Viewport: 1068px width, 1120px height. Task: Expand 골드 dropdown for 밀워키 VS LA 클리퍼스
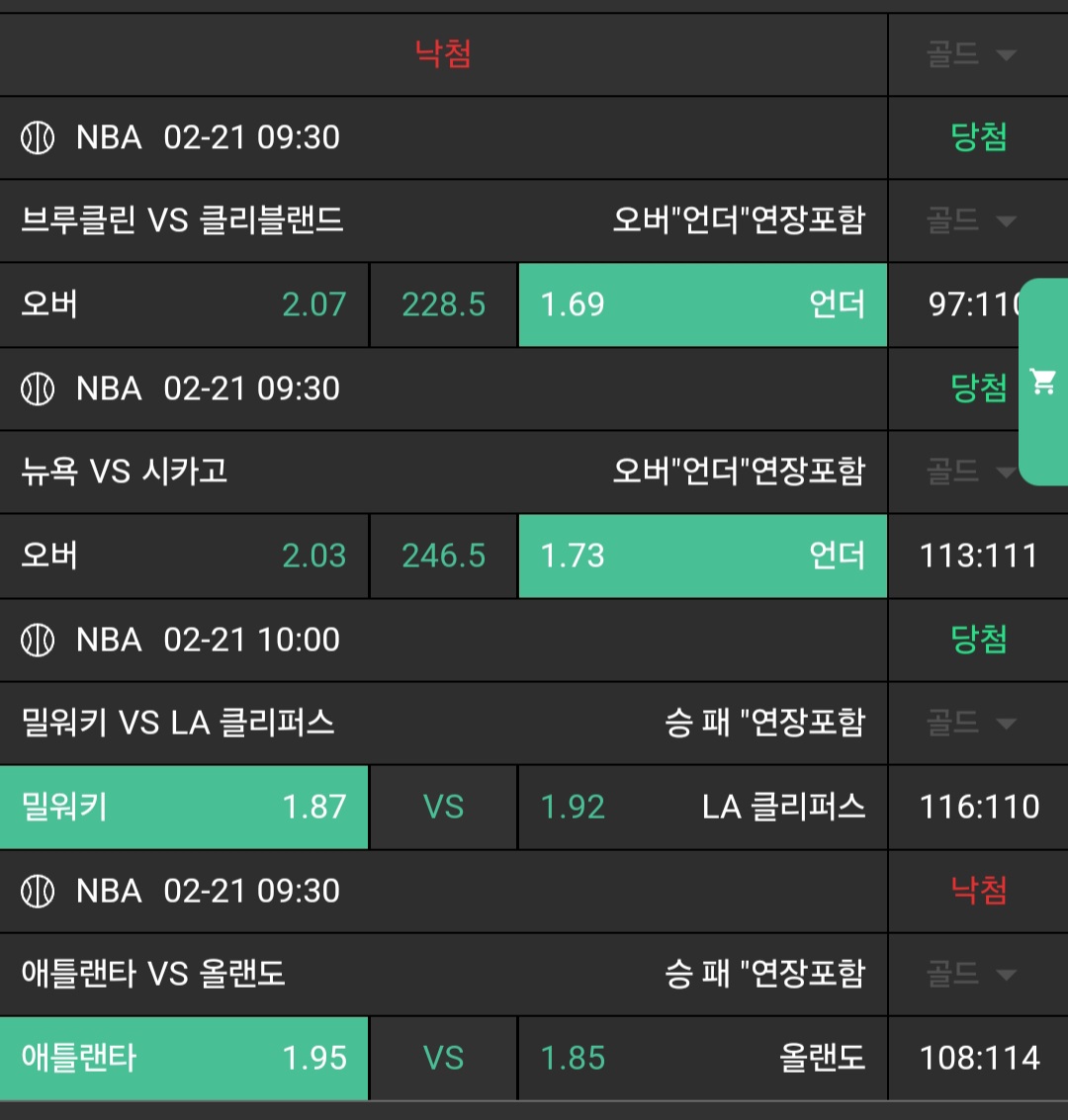971,723
